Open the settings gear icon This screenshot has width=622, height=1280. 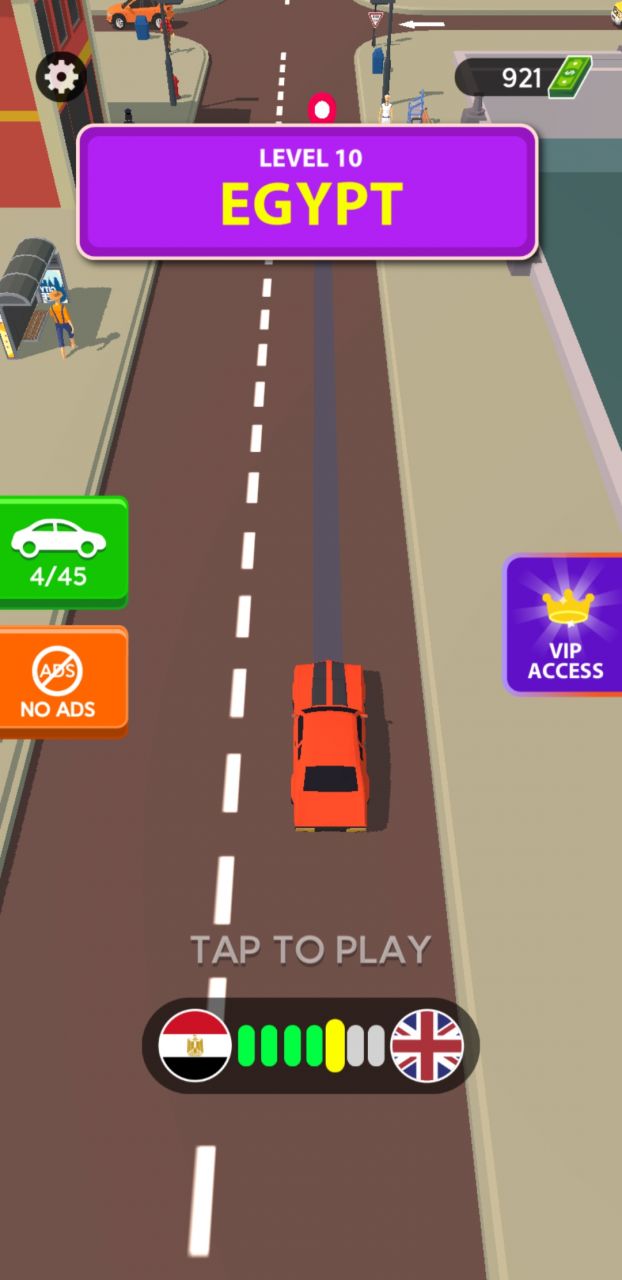click(61, 77)
